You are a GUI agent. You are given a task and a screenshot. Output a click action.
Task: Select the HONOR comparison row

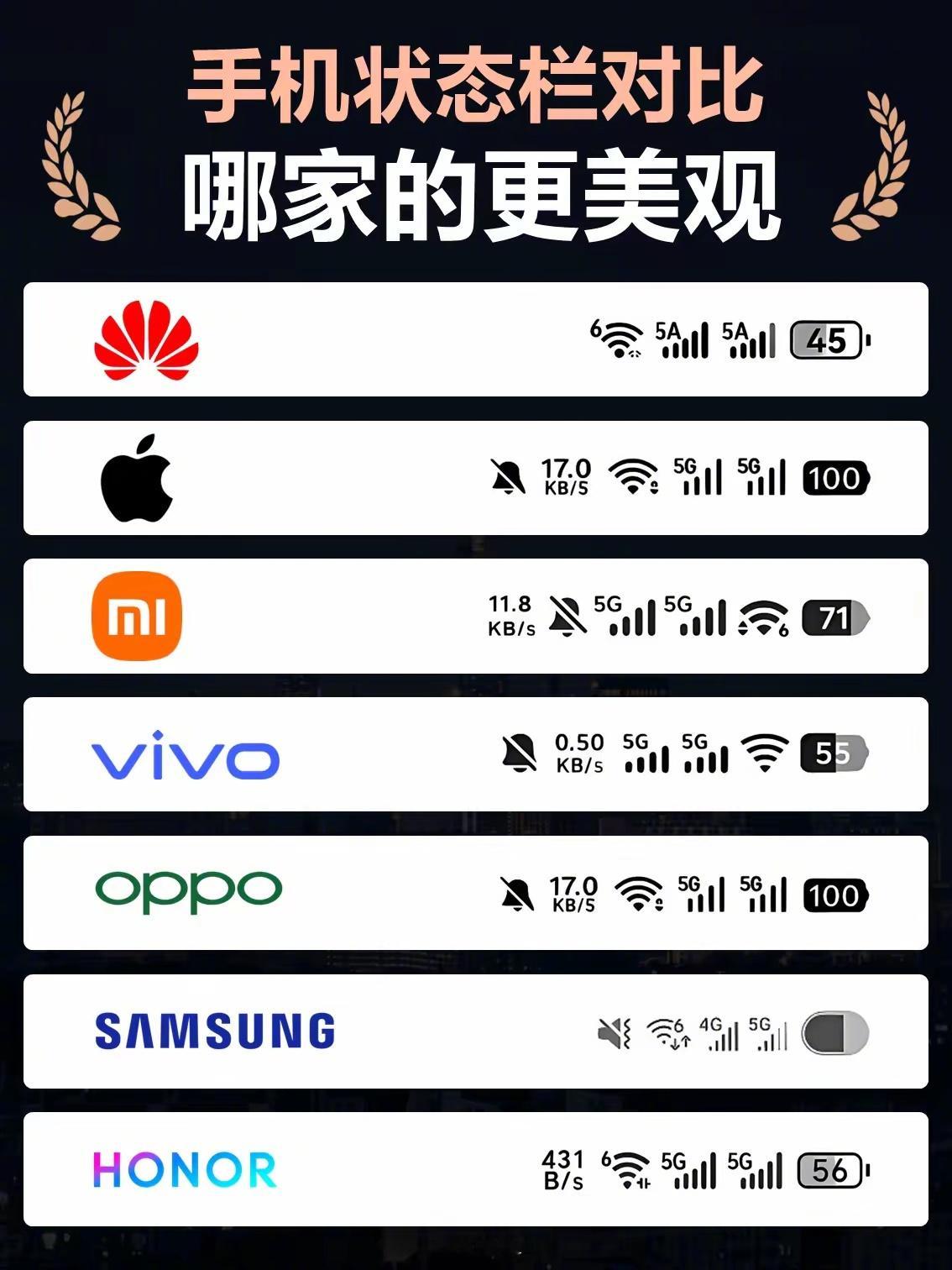click(476, 1169)
